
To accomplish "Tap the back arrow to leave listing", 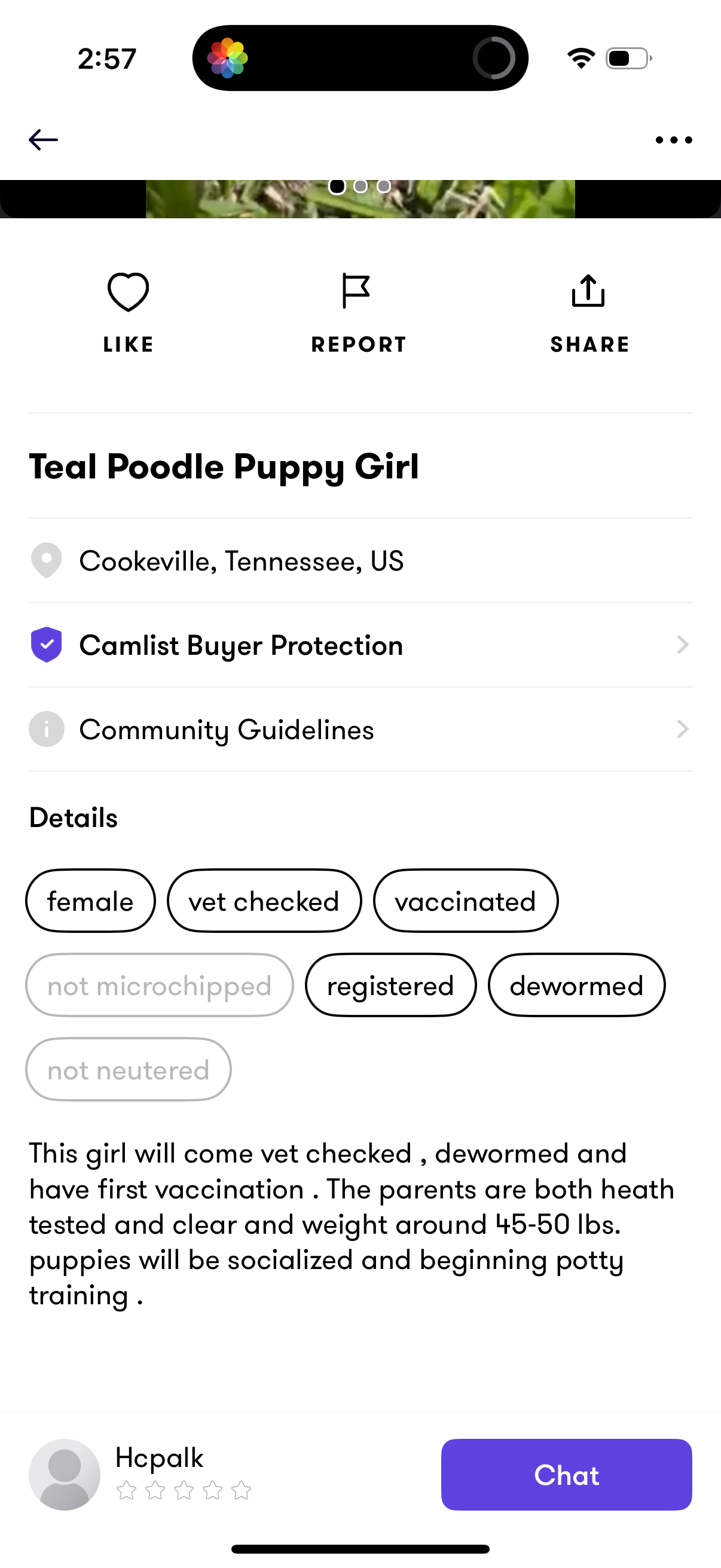I will 42,139.
